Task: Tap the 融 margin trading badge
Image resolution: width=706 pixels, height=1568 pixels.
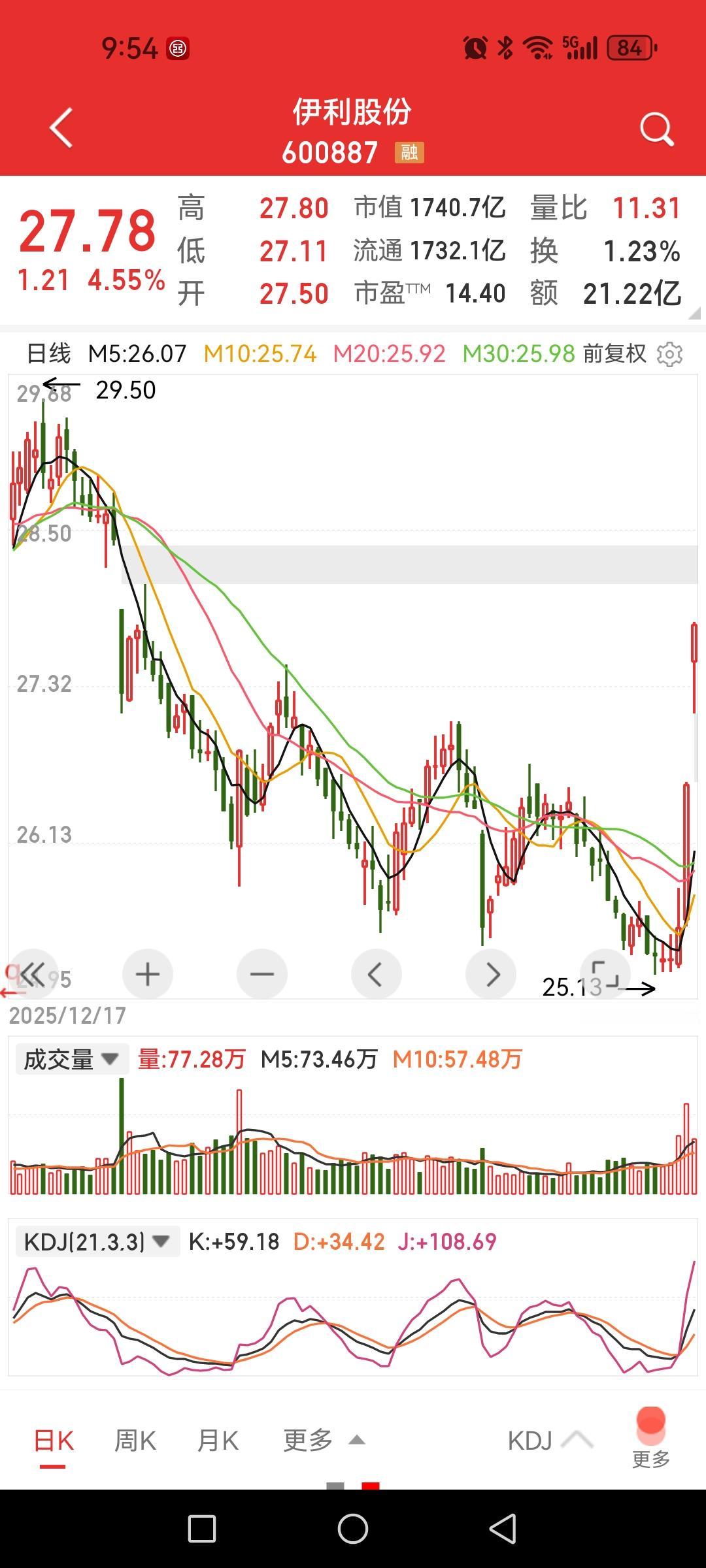Action: [408, 153]
